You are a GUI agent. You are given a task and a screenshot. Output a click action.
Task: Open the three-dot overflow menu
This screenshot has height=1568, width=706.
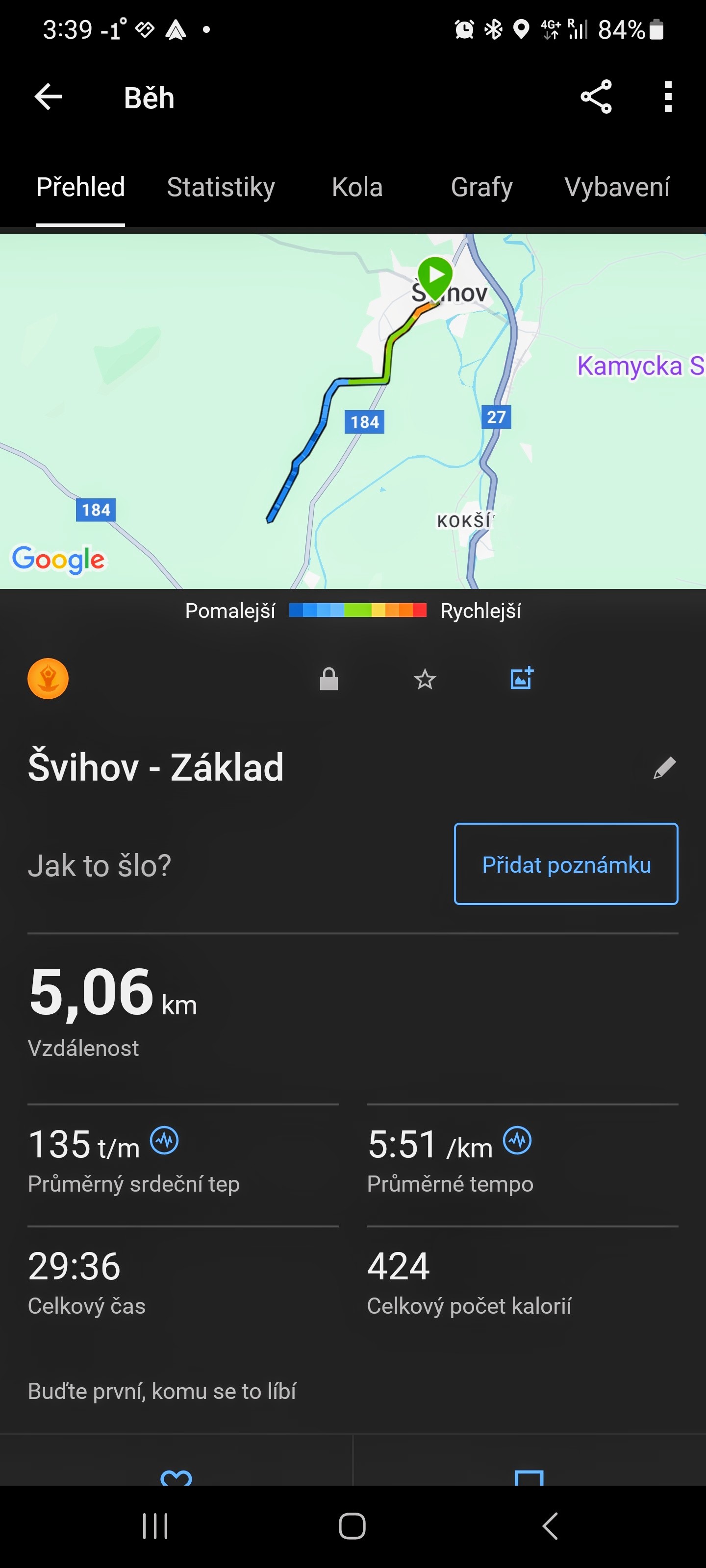pyautogui.click(x=668, y=97)
